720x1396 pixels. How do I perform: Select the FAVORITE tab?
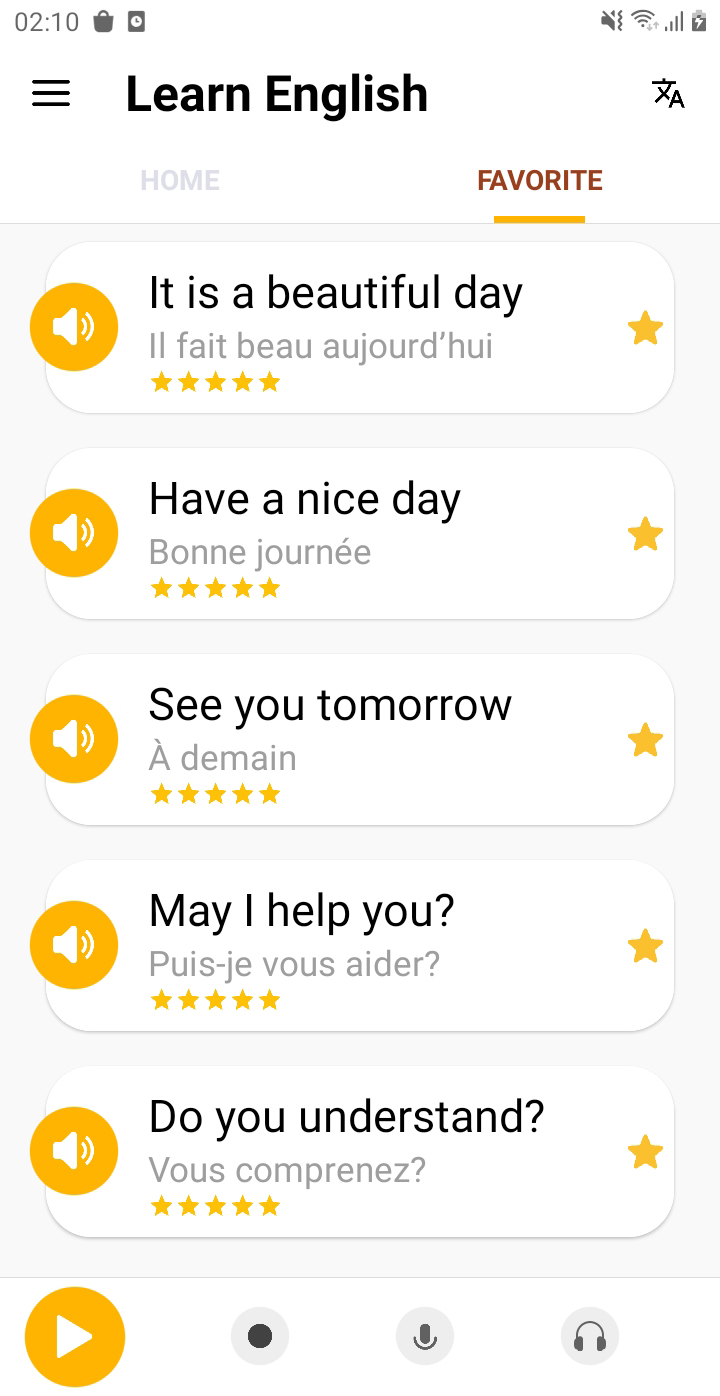click(x=540, y=180)
